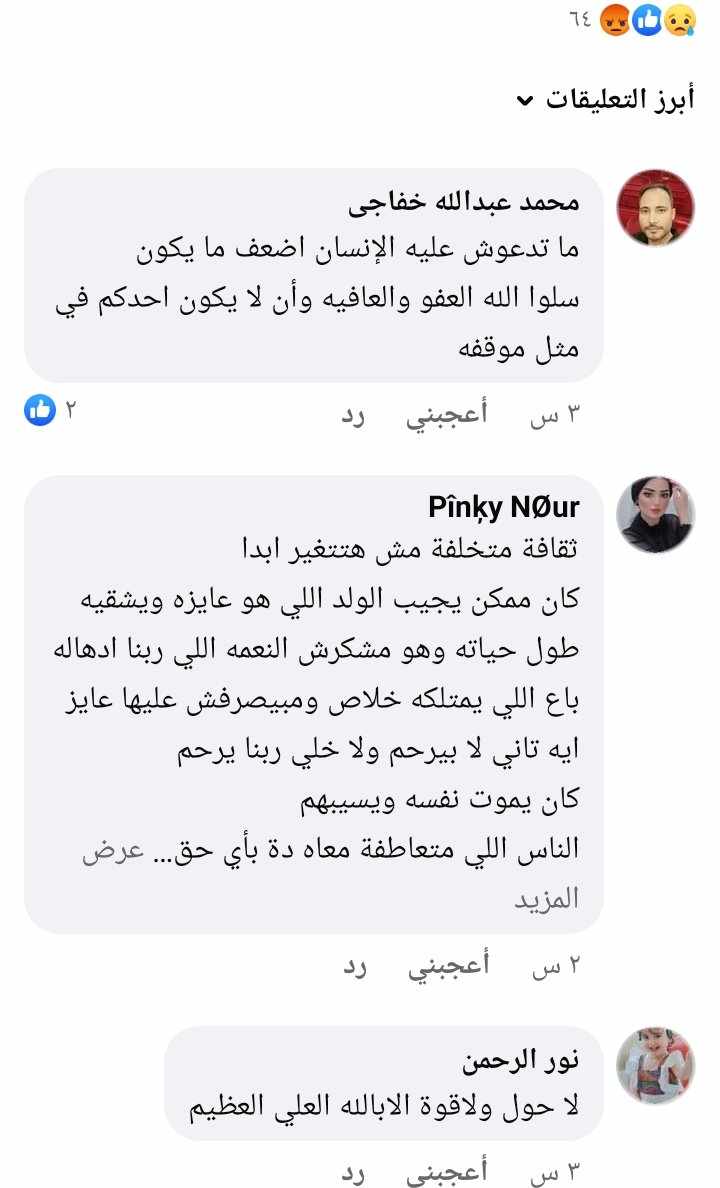
Task: Click the blue like badge under first comment
Action: [38, 407]
